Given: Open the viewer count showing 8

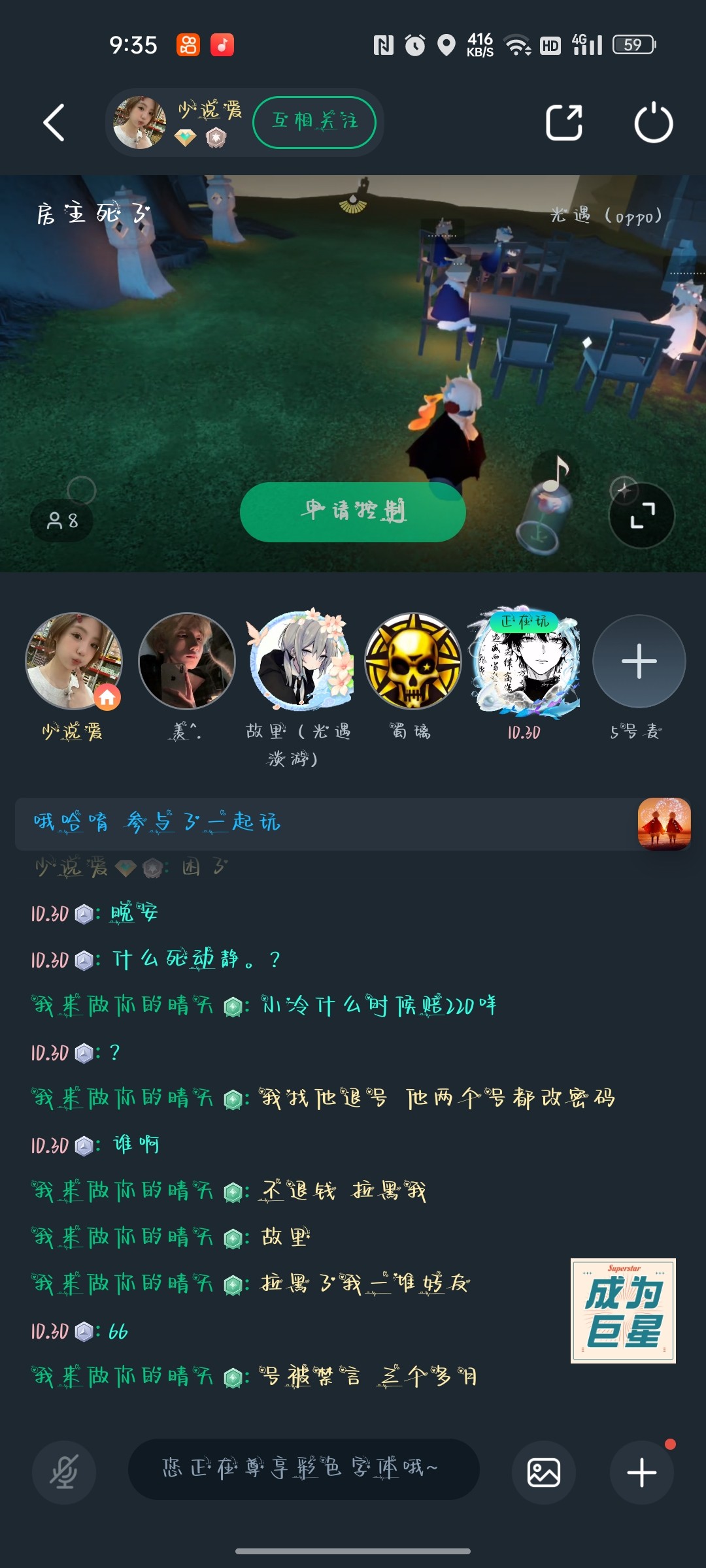Looking at the screenshot, I should click(x=62, y=521).
